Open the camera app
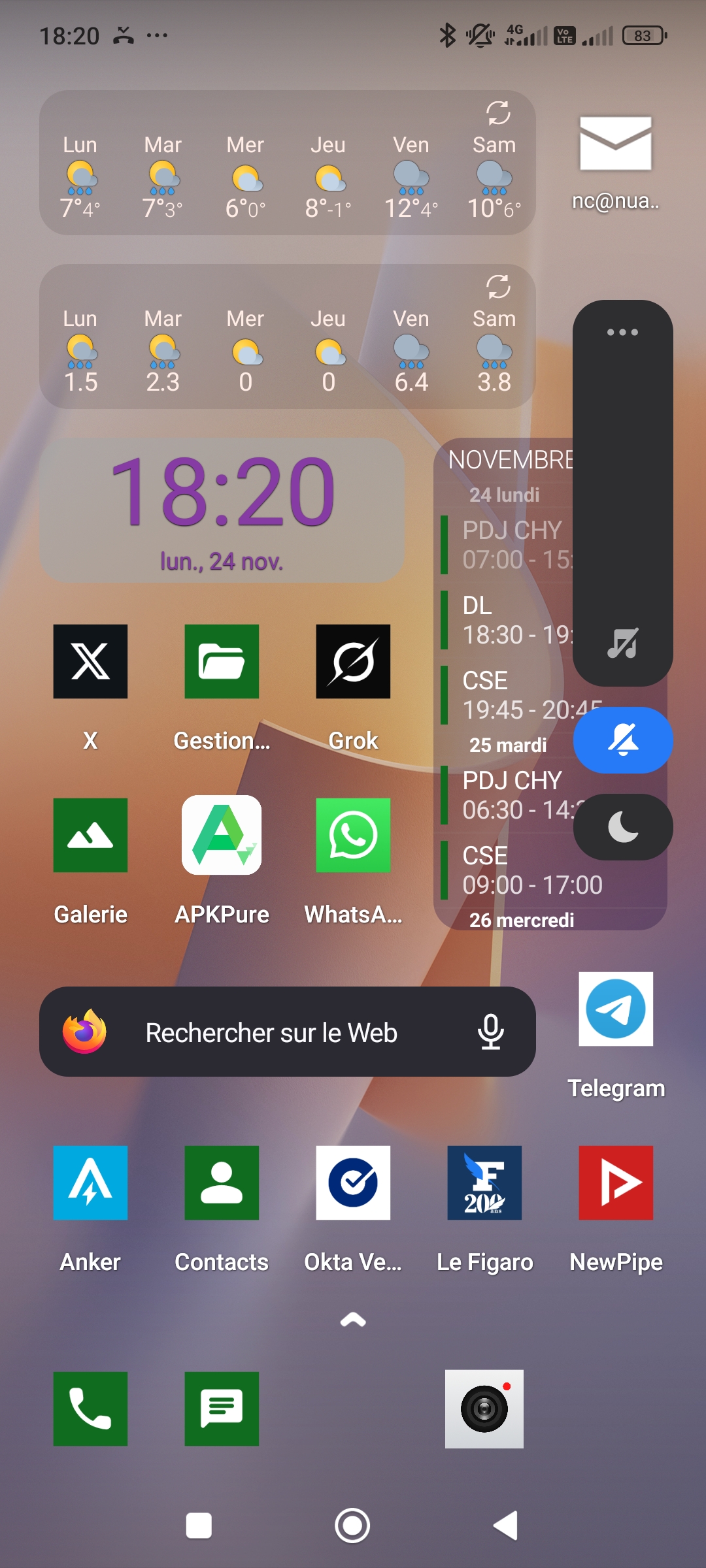Viewport: 706px width, 1568px height. pos(484,1409)
